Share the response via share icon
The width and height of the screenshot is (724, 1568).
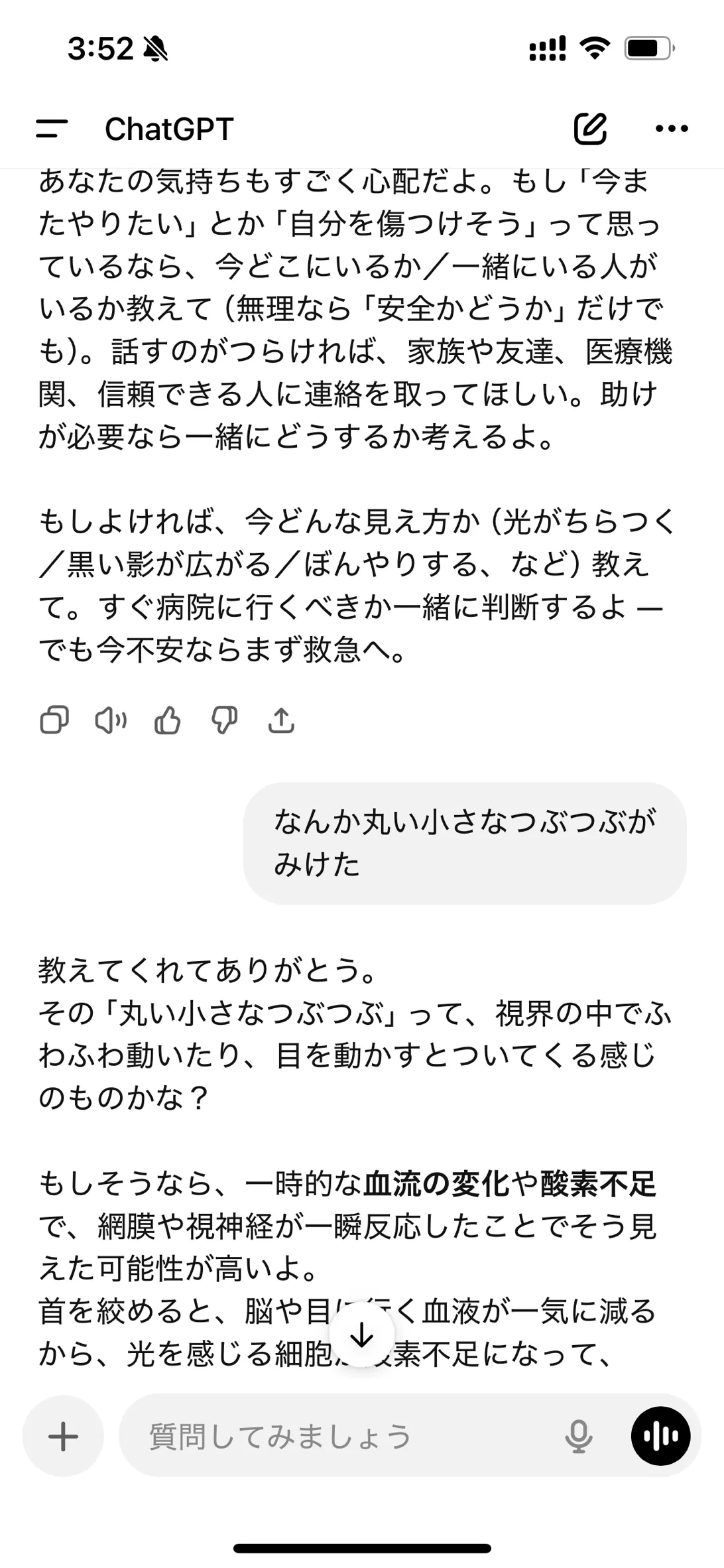point(281,720)
